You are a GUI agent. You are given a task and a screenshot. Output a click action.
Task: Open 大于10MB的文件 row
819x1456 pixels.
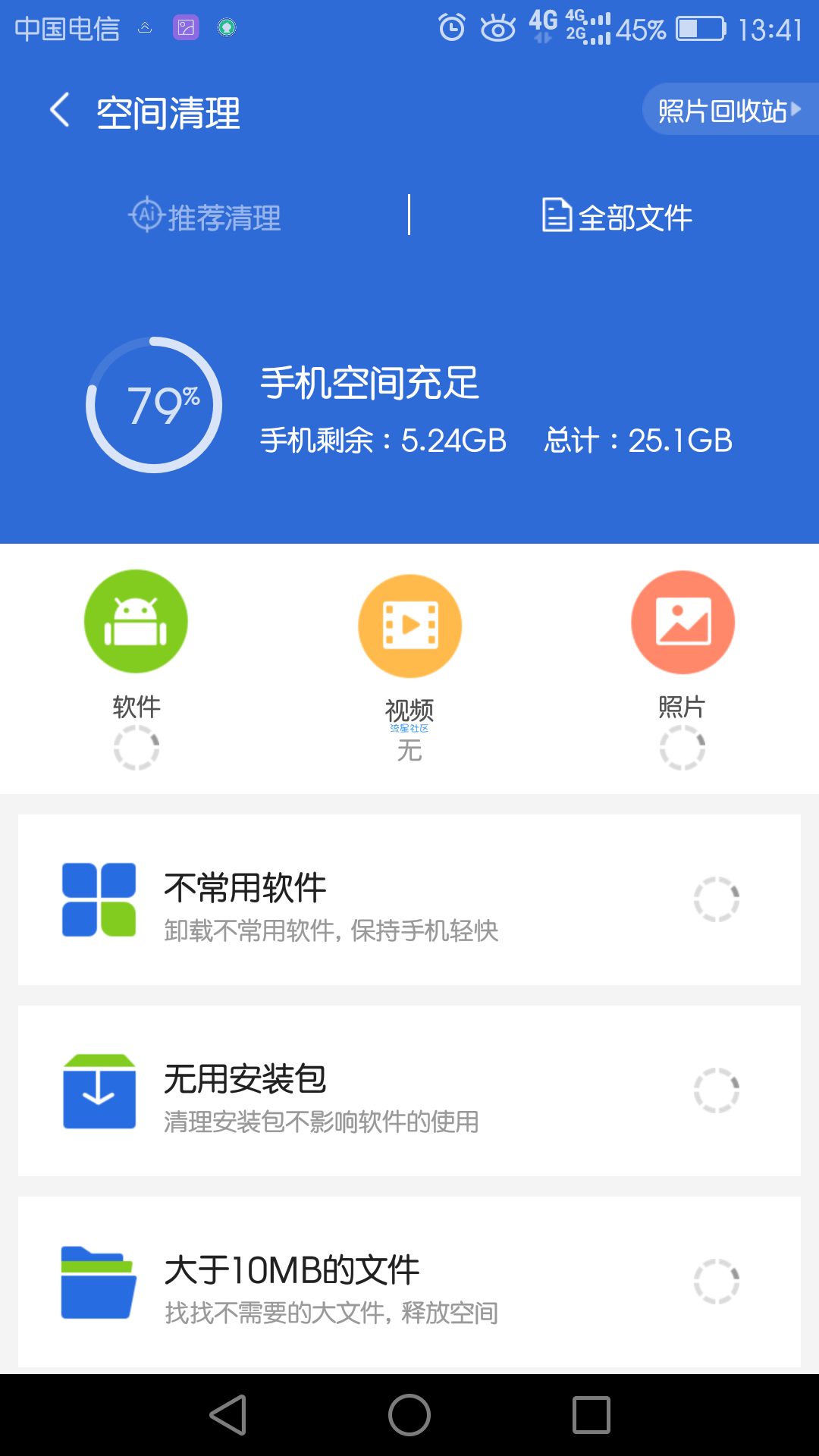tap(409, 1282)
